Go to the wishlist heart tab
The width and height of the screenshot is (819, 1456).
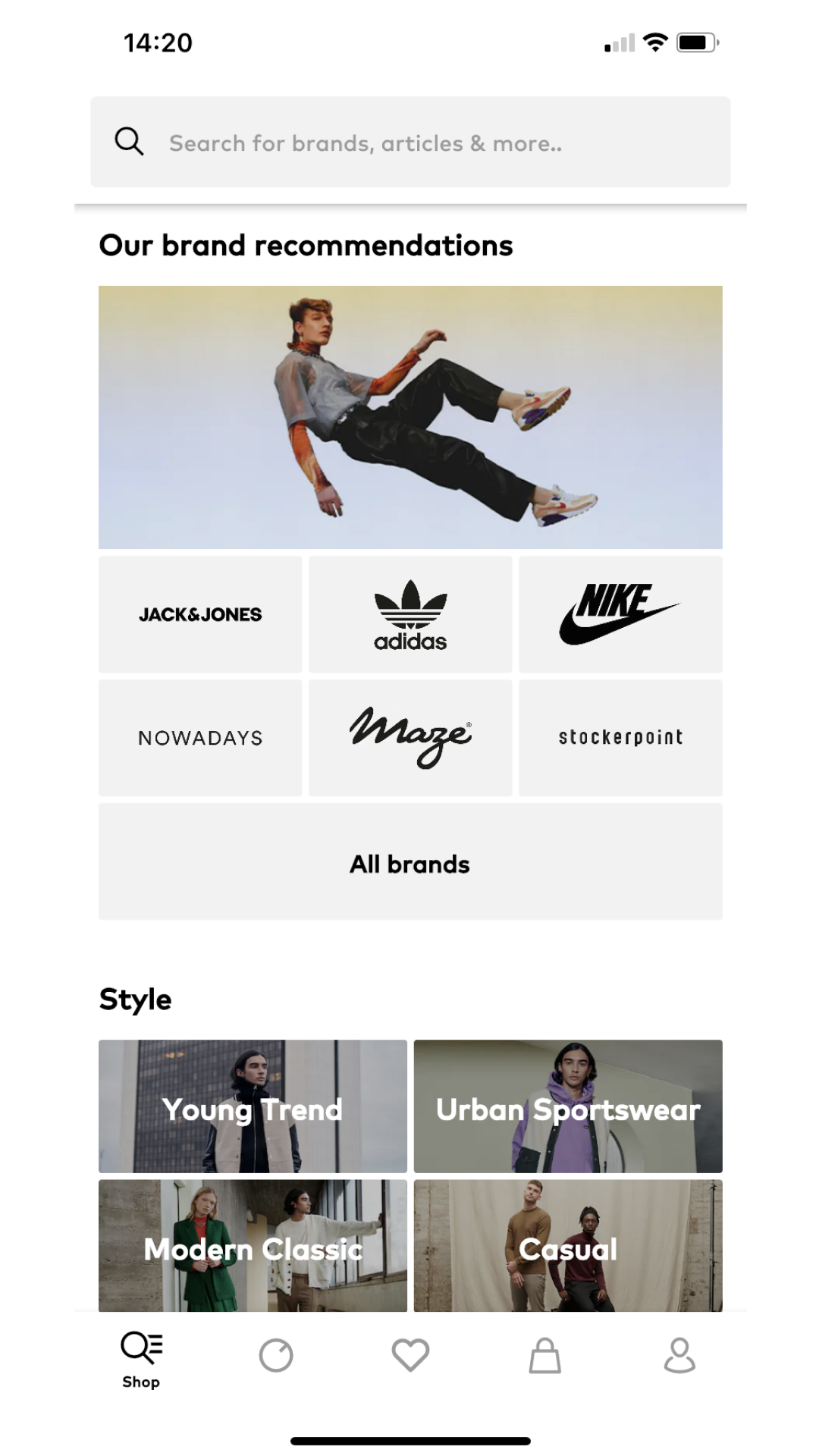[410, 1356]
